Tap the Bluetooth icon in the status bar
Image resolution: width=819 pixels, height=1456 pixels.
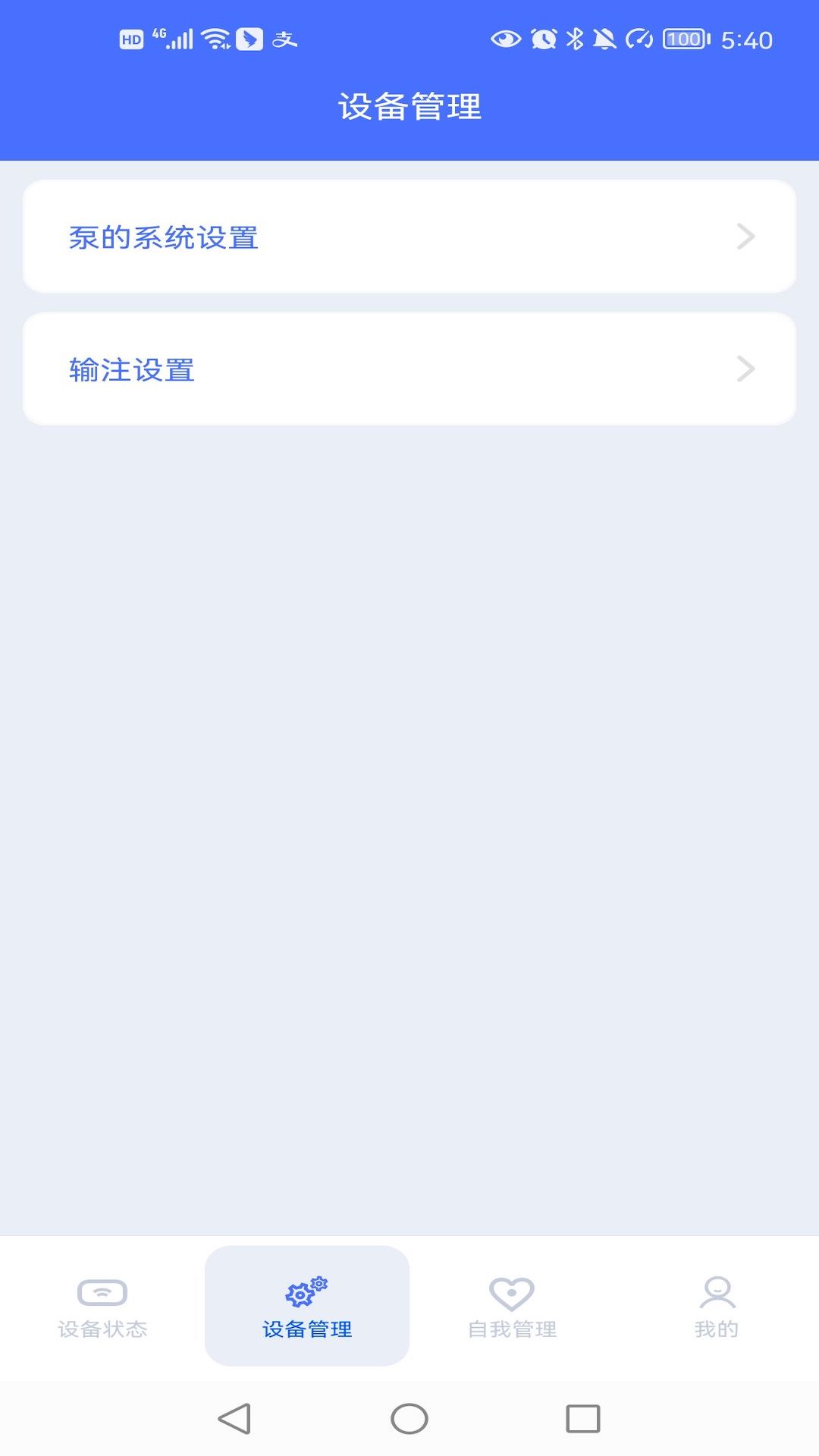click(x=576, y=38)
